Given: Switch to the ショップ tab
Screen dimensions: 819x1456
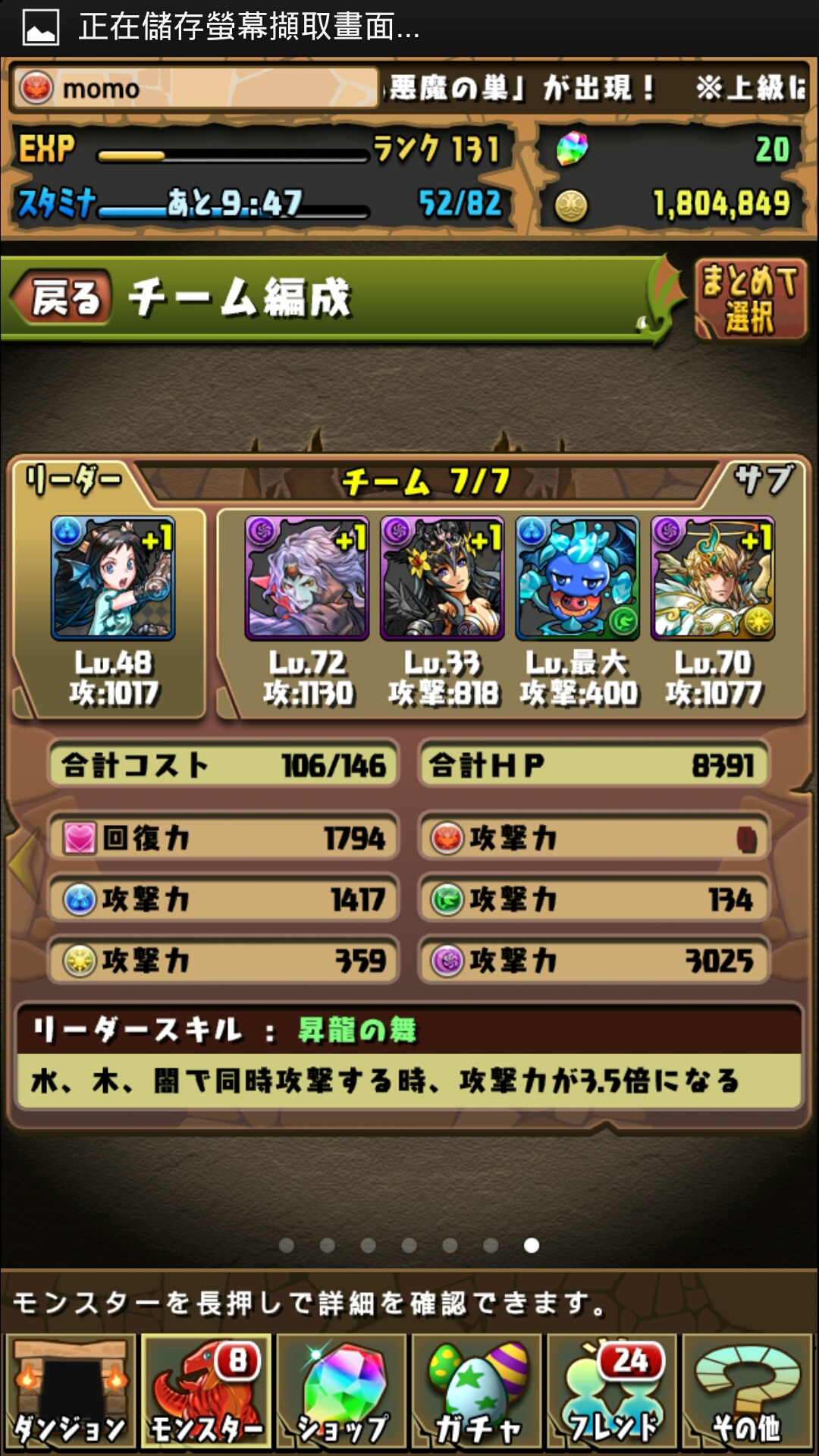Looking at the screenshot, I should (341, 1392).
